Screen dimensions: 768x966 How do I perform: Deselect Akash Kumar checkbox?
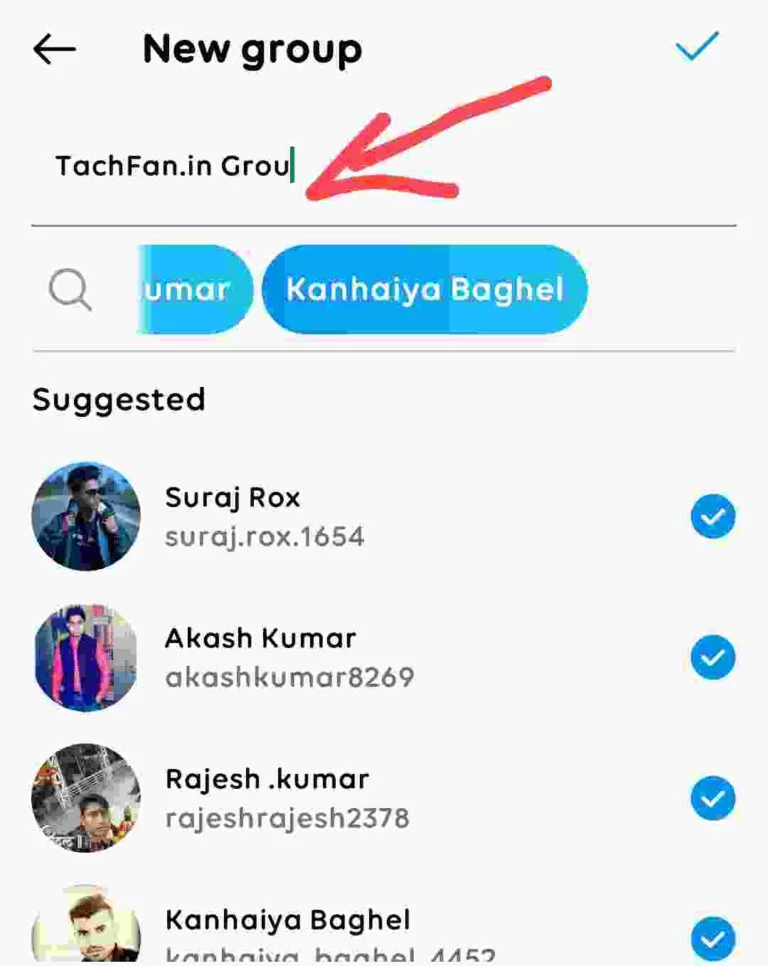click(713, 657)
